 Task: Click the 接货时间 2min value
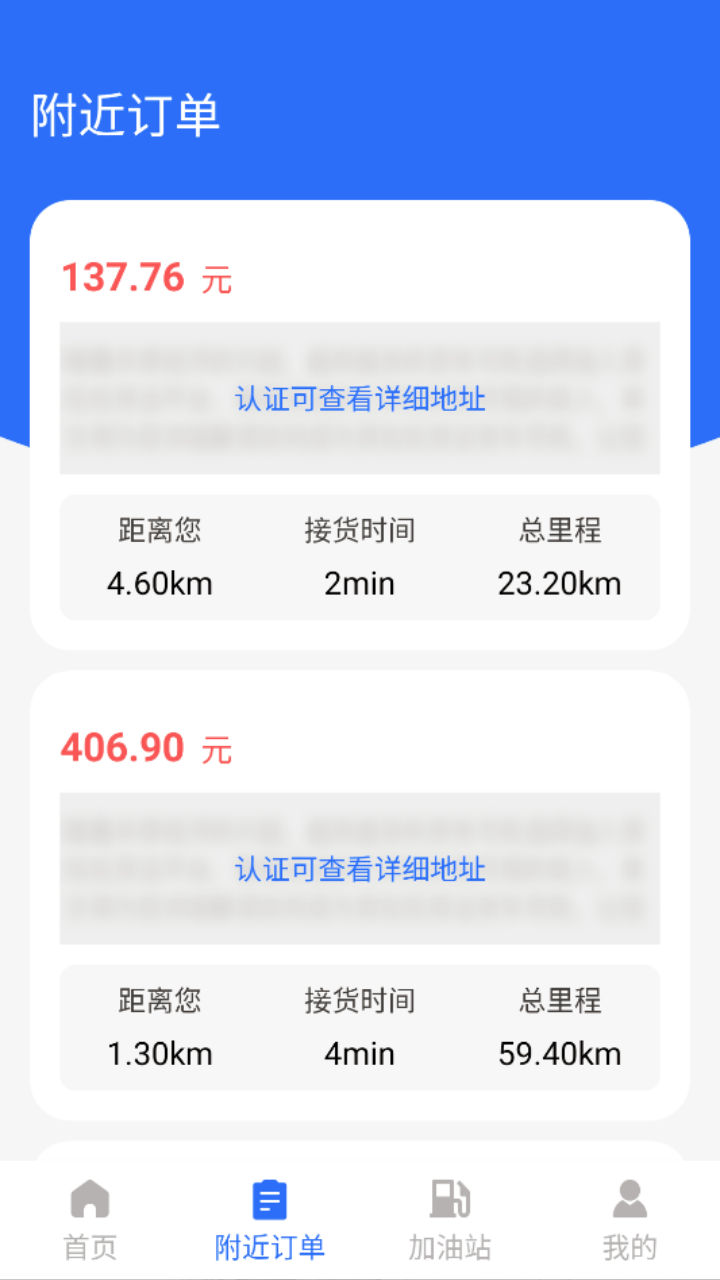[359, 583]
